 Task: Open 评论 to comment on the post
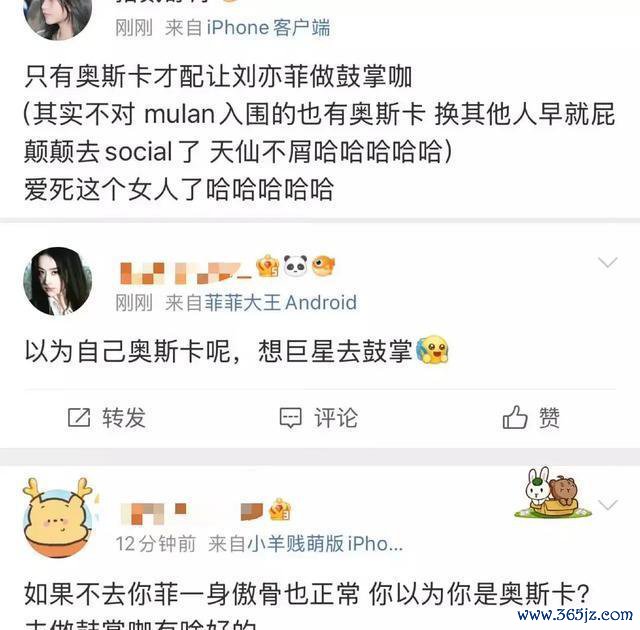(318, 418)
